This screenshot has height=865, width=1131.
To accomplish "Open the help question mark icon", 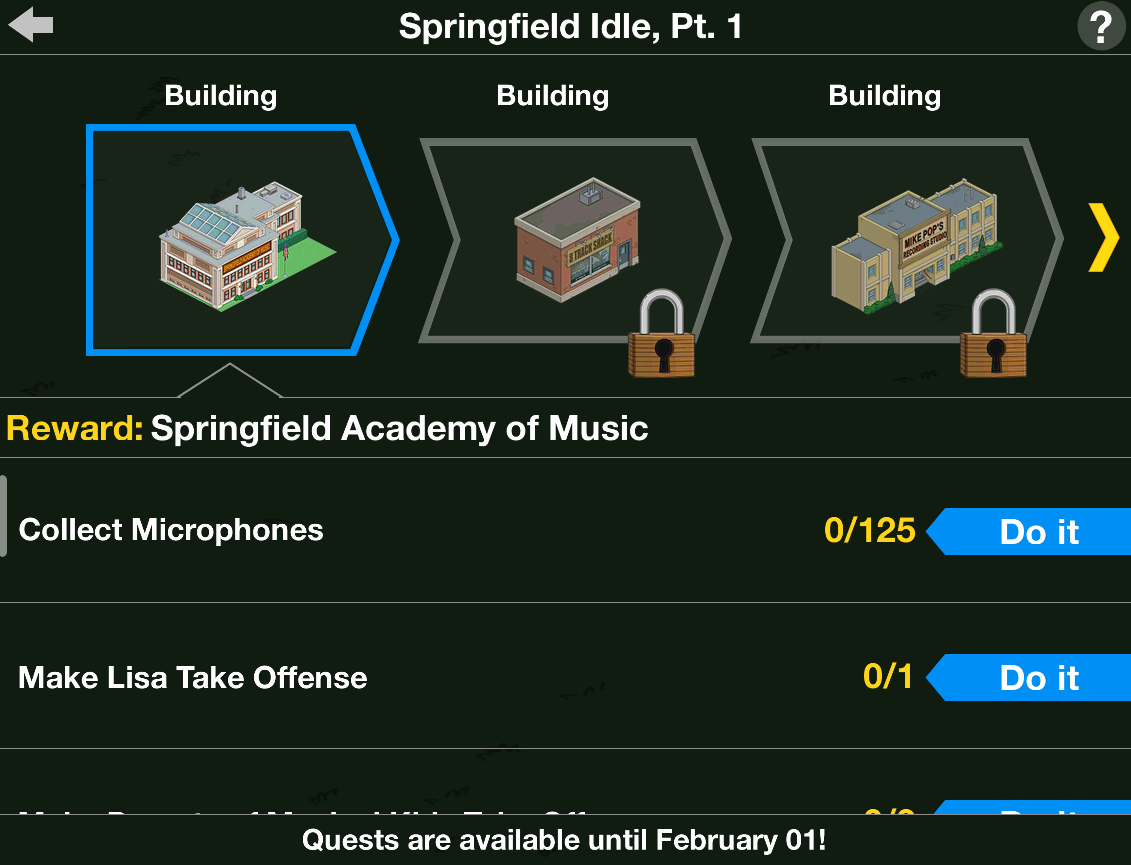I will [1100, 26].
